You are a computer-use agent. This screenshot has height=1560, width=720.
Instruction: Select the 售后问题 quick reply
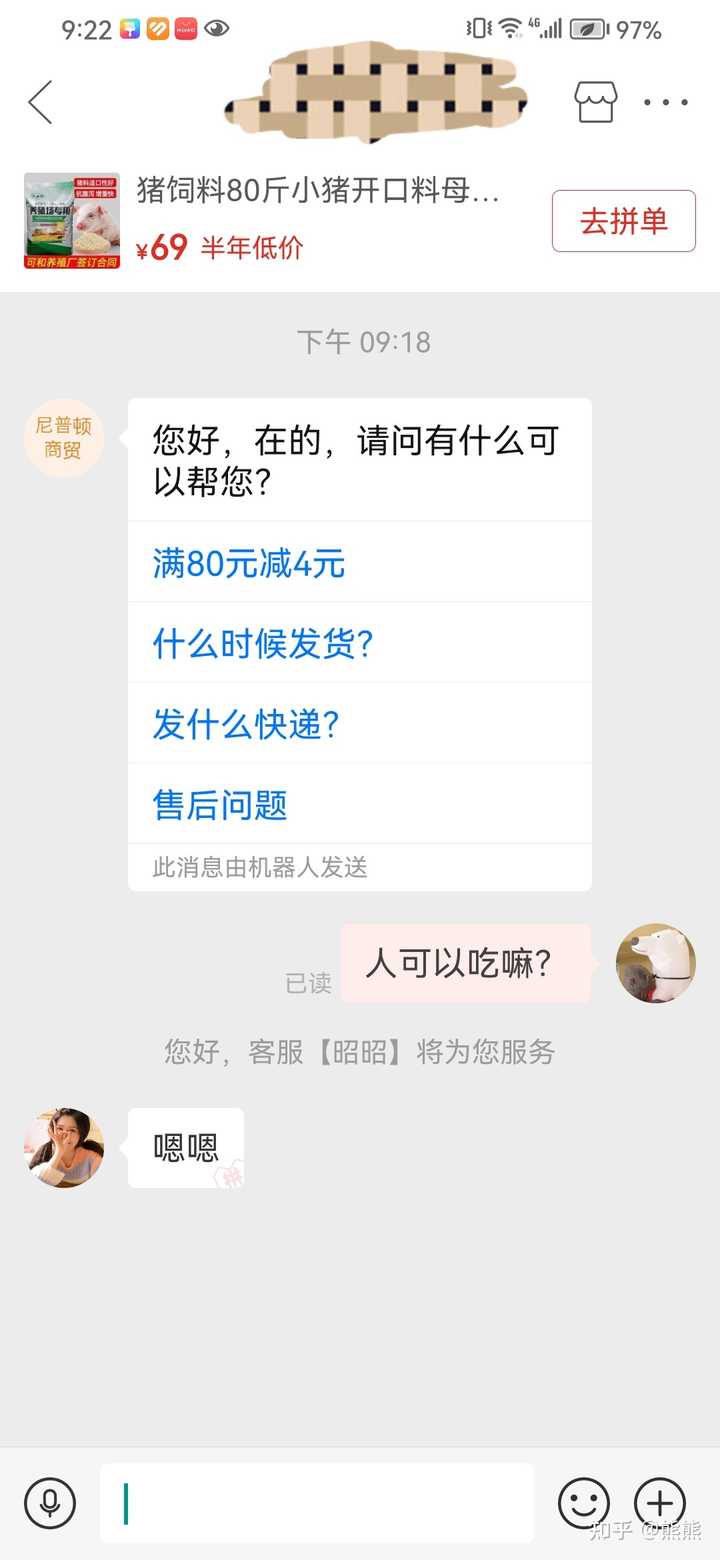[220, 805]
